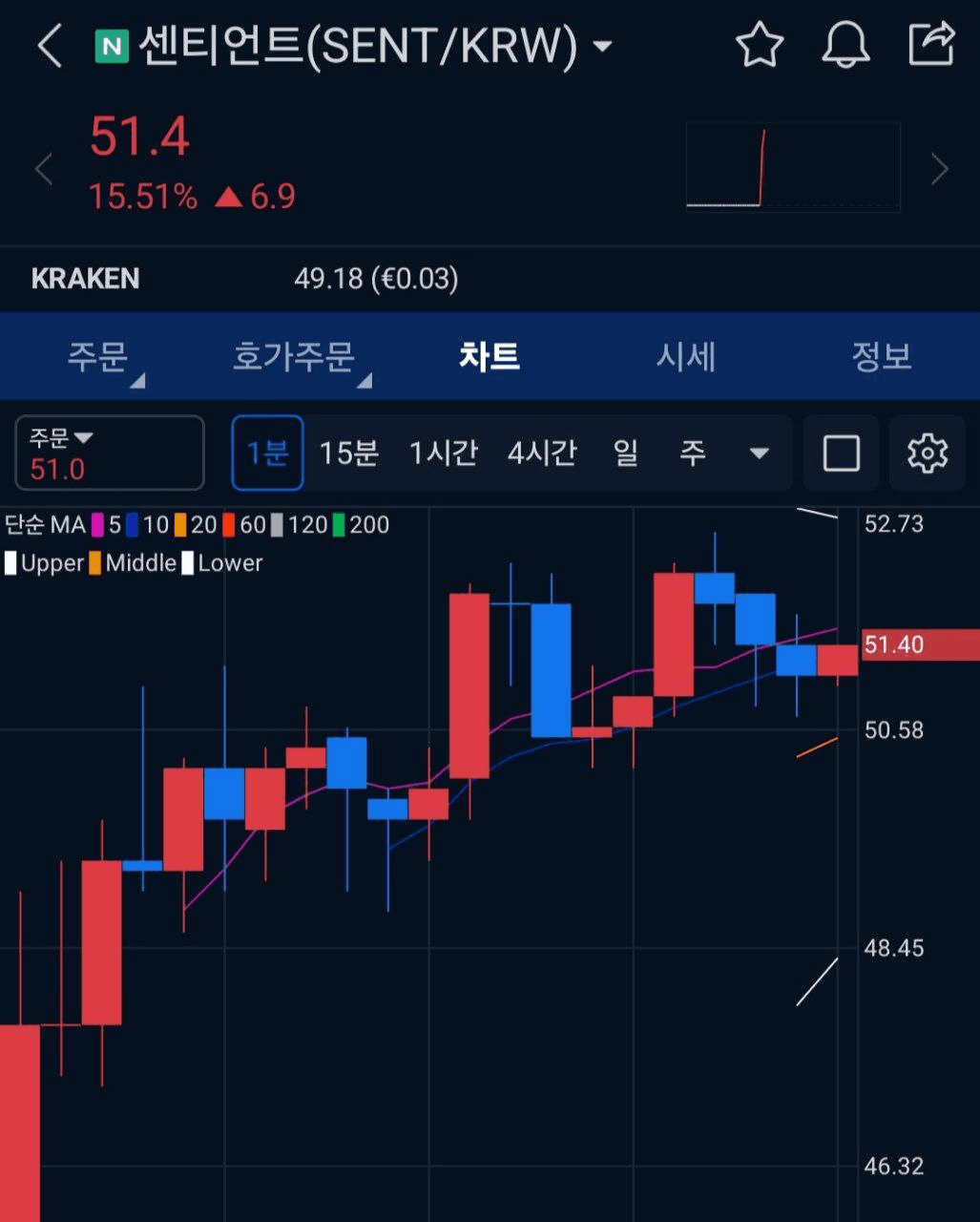Show the previous coin with the left chevron
Viewport: 980px width, 1222px height.
[x=43, y=170]
